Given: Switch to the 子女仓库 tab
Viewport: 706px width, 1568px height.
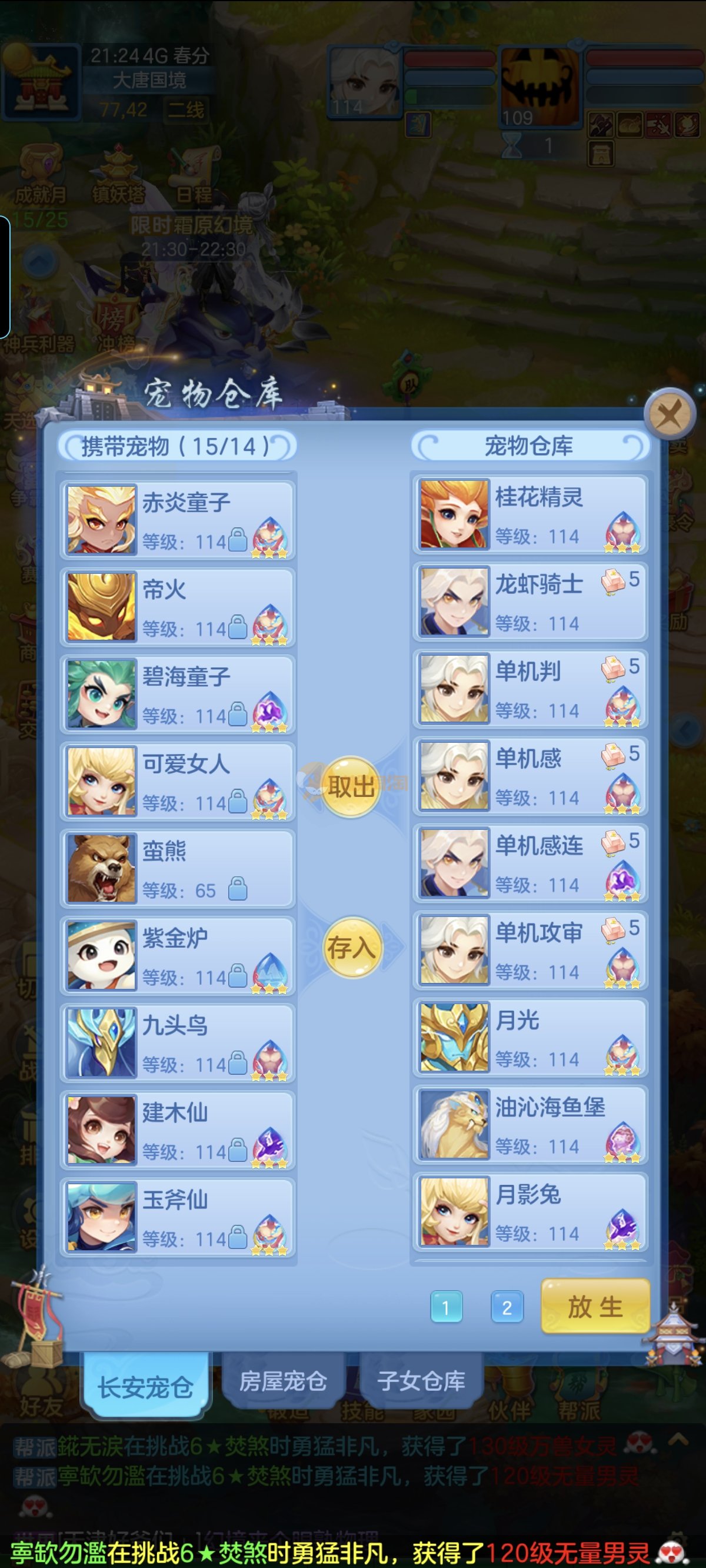Looking at the screenshot, I should [x=421, y=1381].
